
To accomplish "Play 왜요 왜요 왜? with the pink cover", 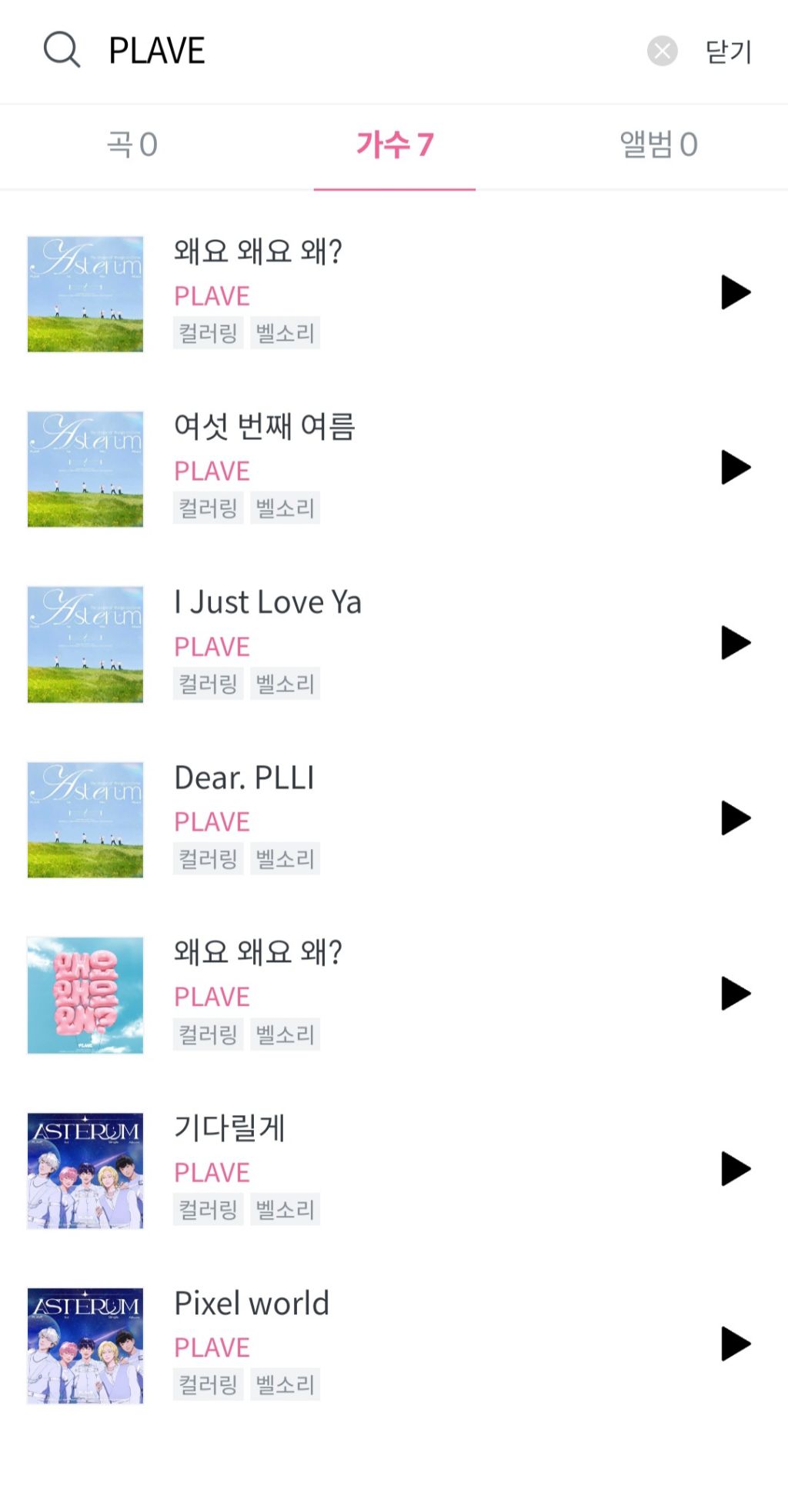I will pyautogui.click(x=735, y=994).
